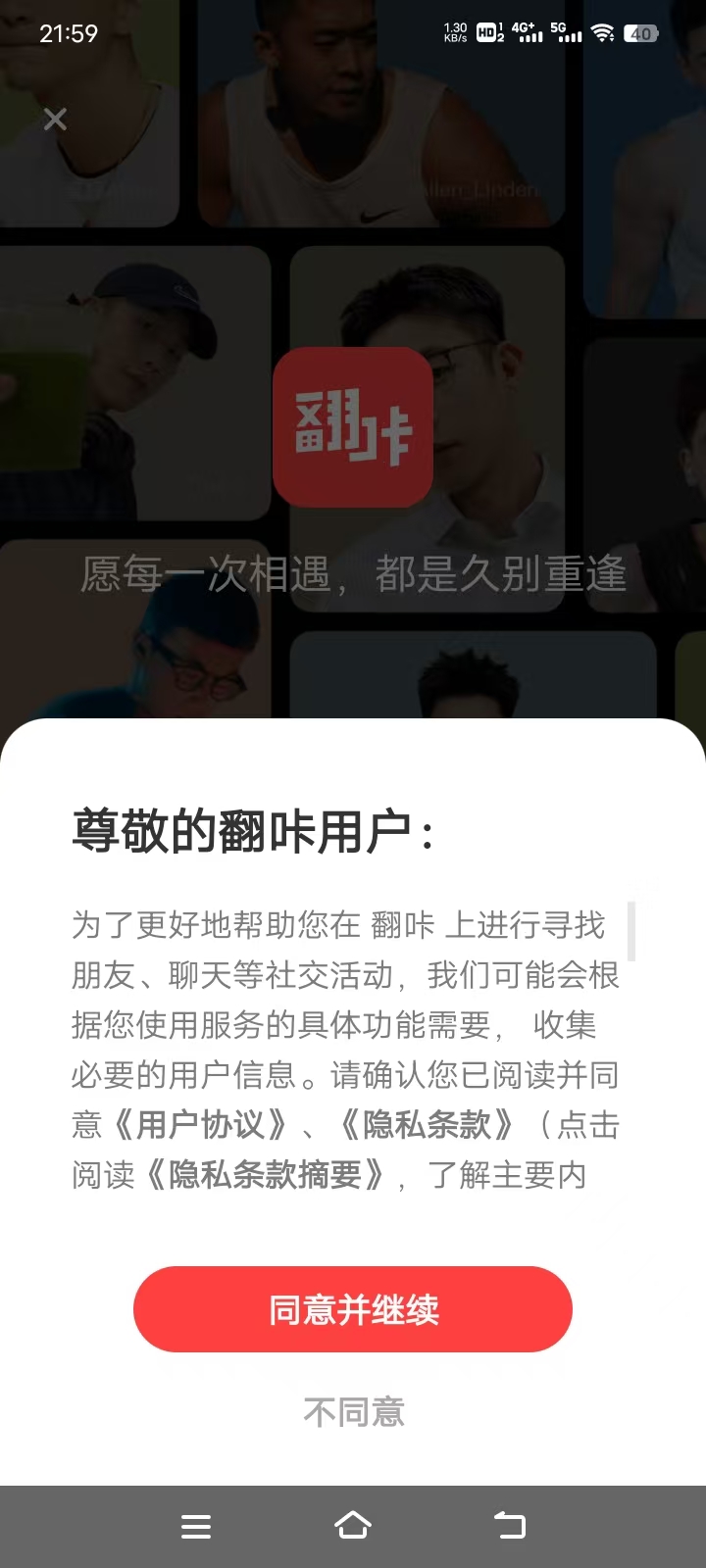This screenshot has width=706, height=1568.
Task: Decline by tapping 不同意
Action: (x=353, y=1412)
